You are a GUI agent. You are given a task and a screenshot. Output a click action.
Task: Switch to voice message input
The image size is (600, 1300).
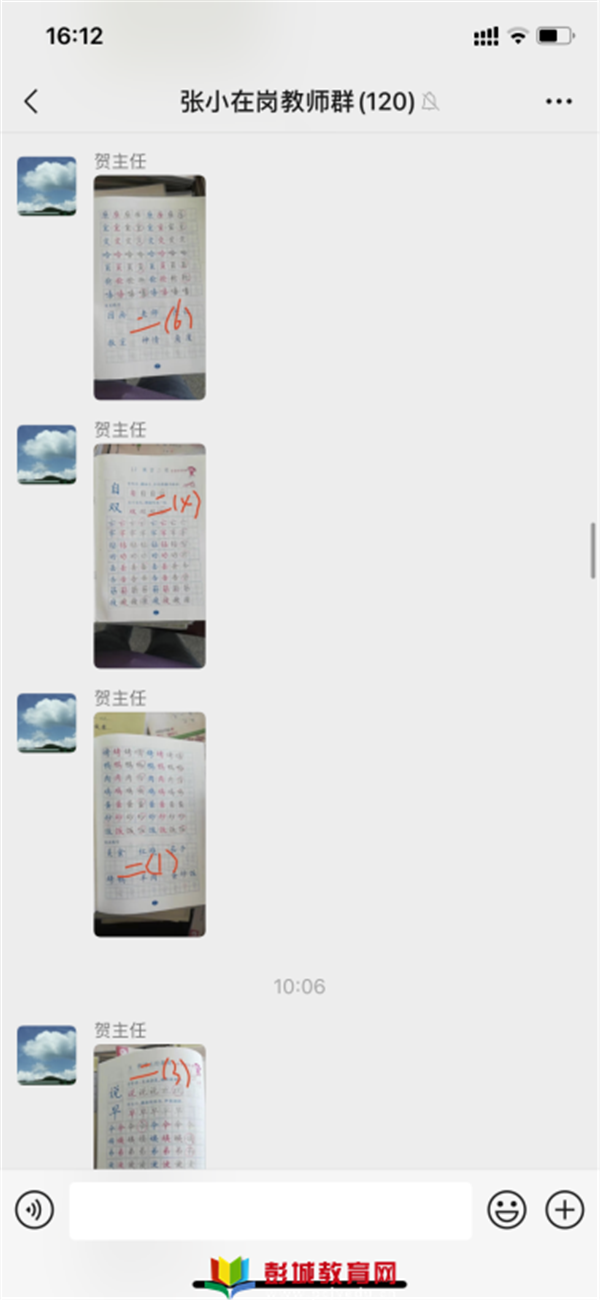pyautogui.click(x=35, y=1210)
